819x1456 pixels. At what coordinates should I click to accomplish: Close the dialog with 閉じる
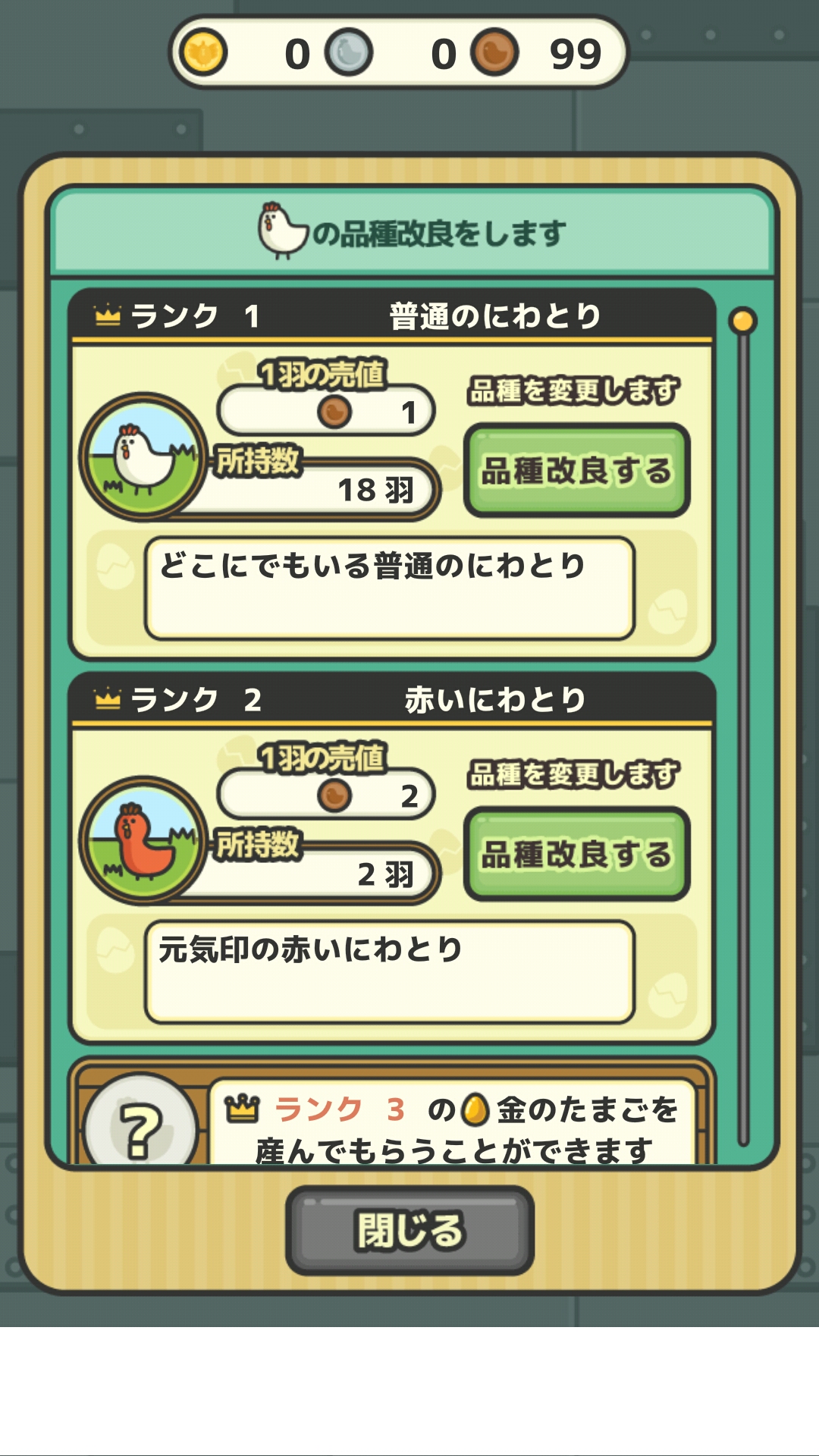409,1229
